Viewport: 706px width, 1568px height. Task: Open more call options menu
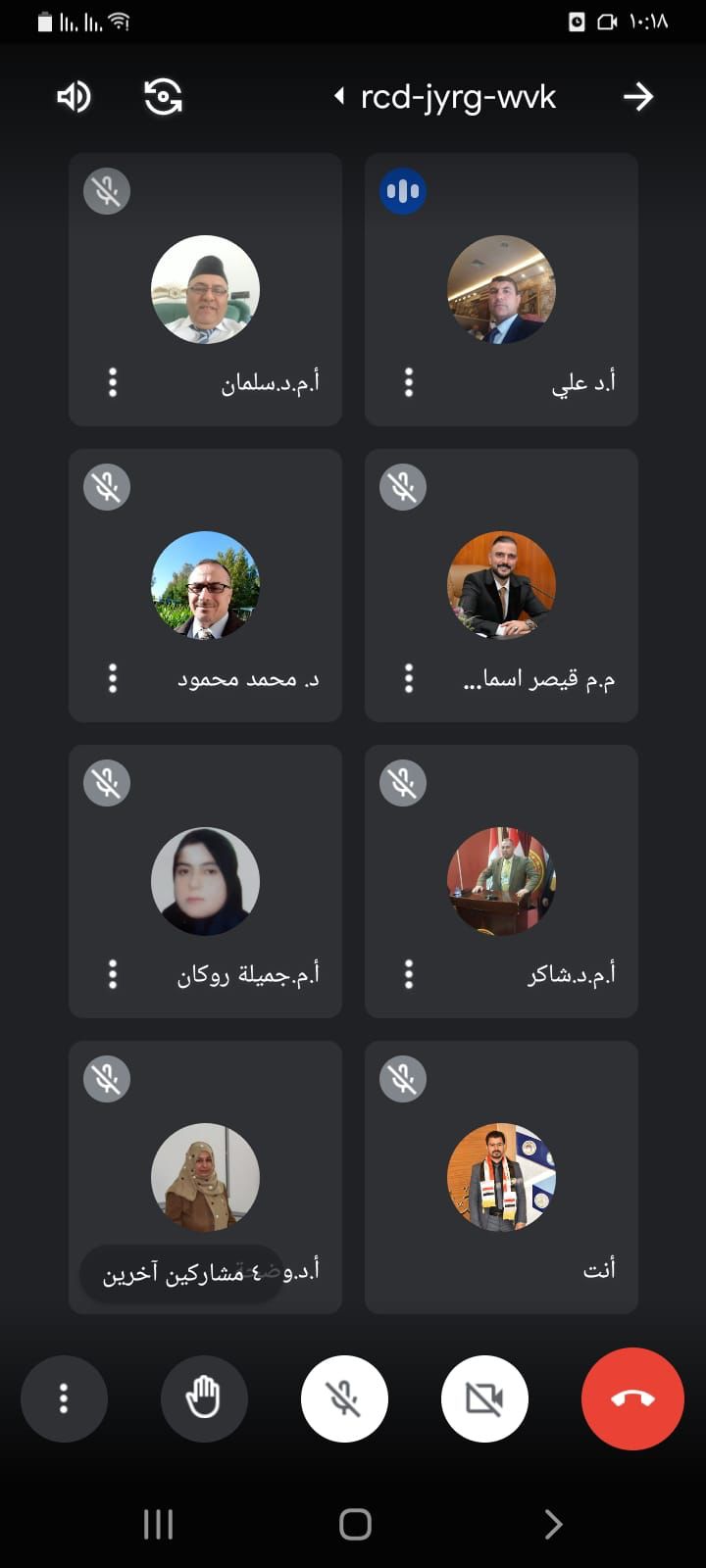(x=64, y=1398)
